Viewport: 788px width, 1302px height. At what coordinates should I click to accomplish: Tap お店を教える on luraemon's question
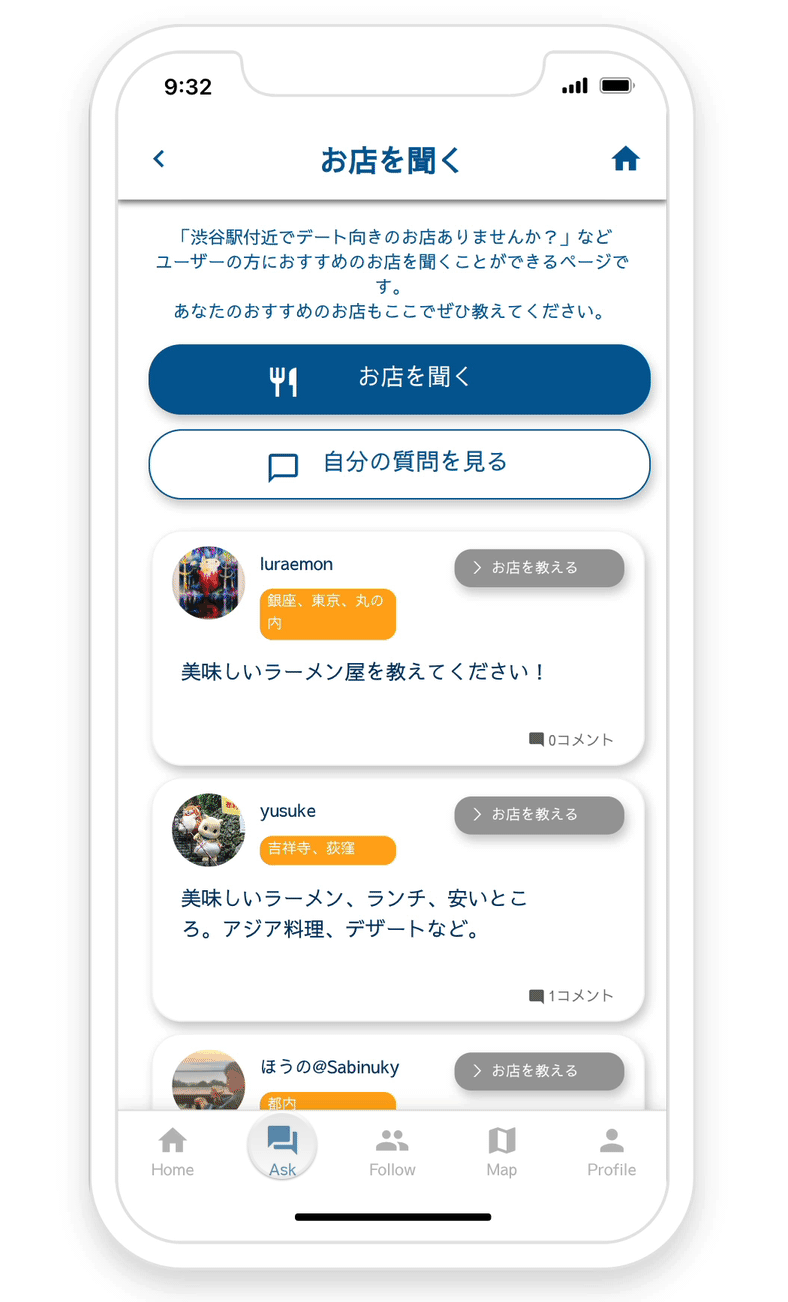[539, 568]
